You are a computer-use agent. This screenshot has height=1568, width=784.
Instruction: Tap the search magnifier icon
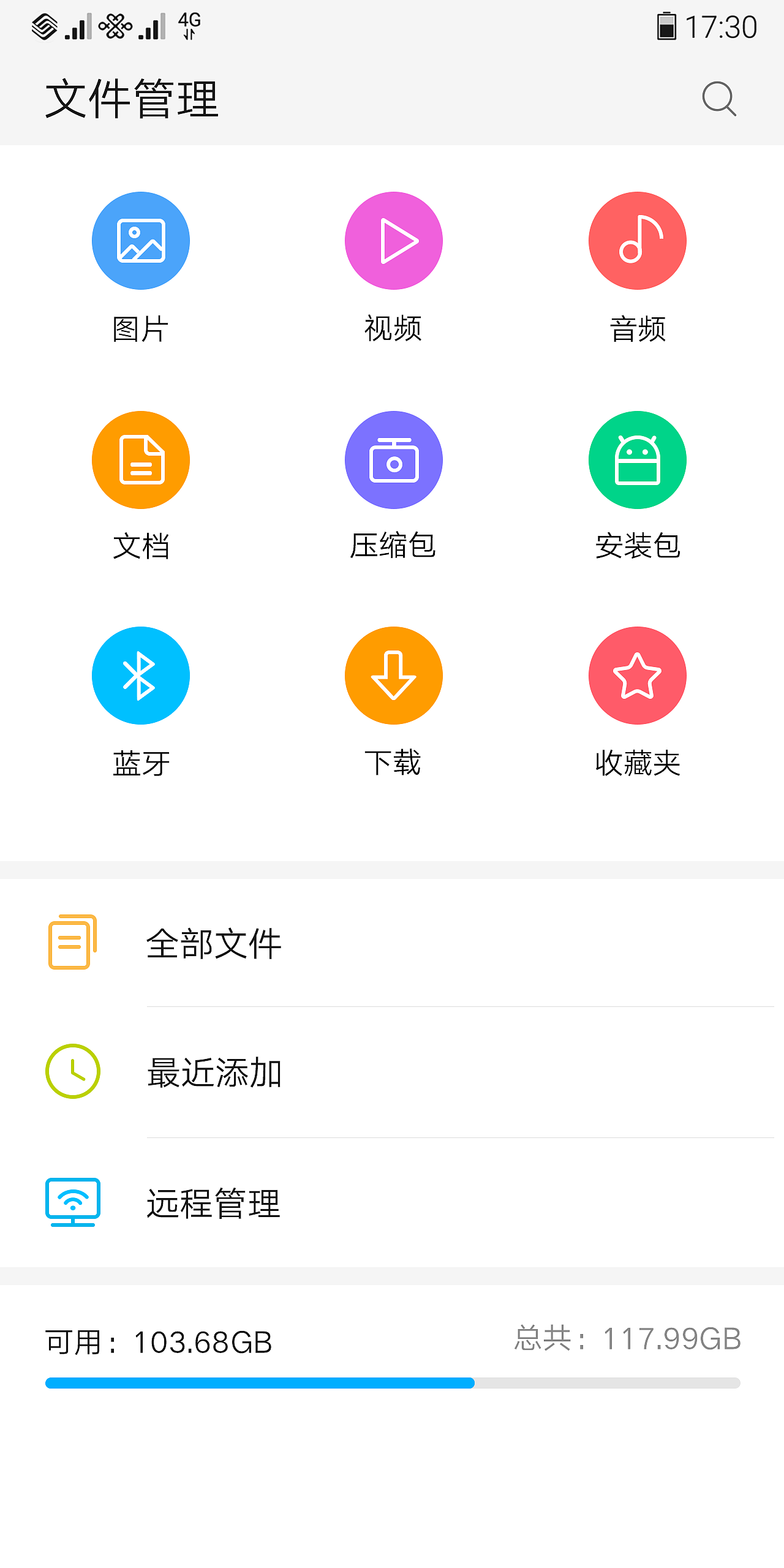tap(718, 99)
